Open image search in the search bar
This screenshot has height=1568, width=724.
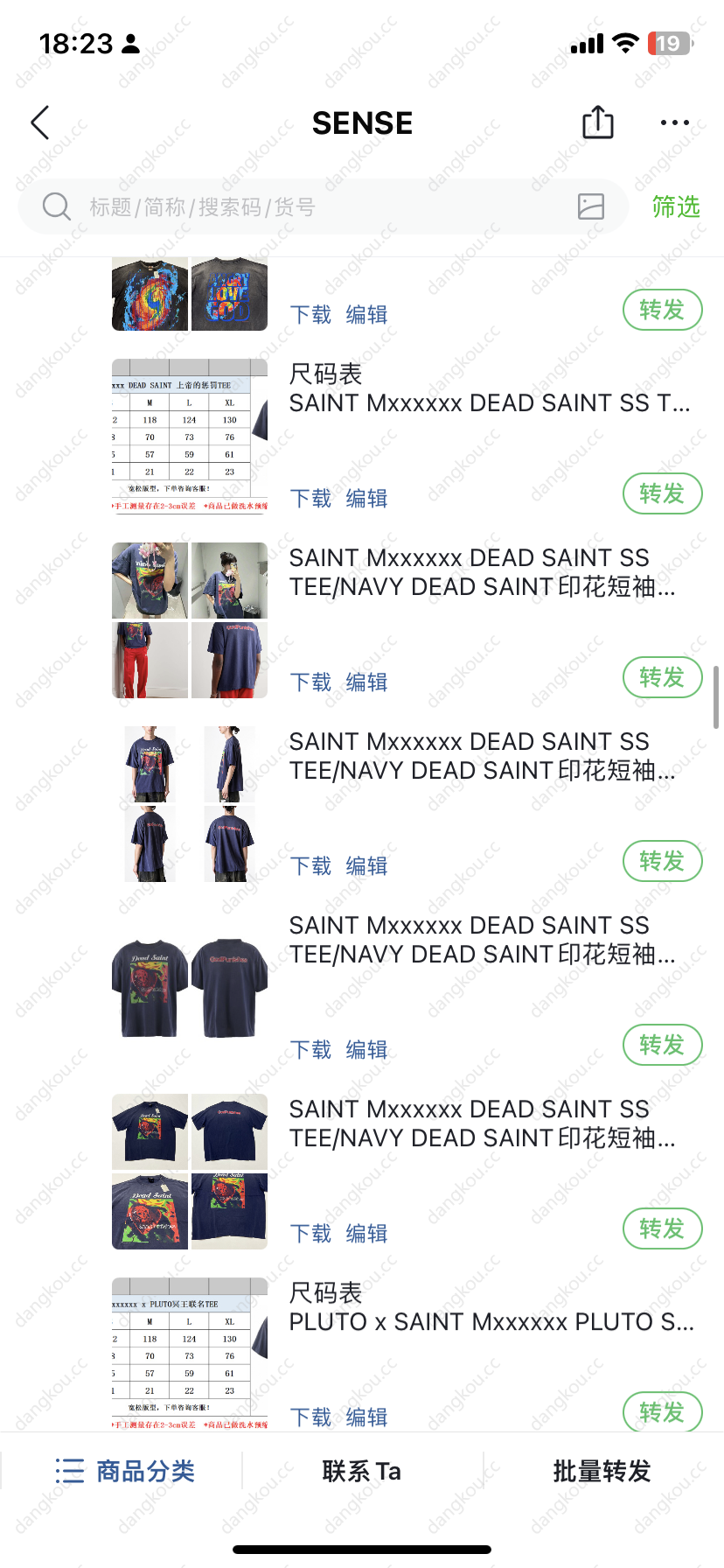[x=591, y=206]
